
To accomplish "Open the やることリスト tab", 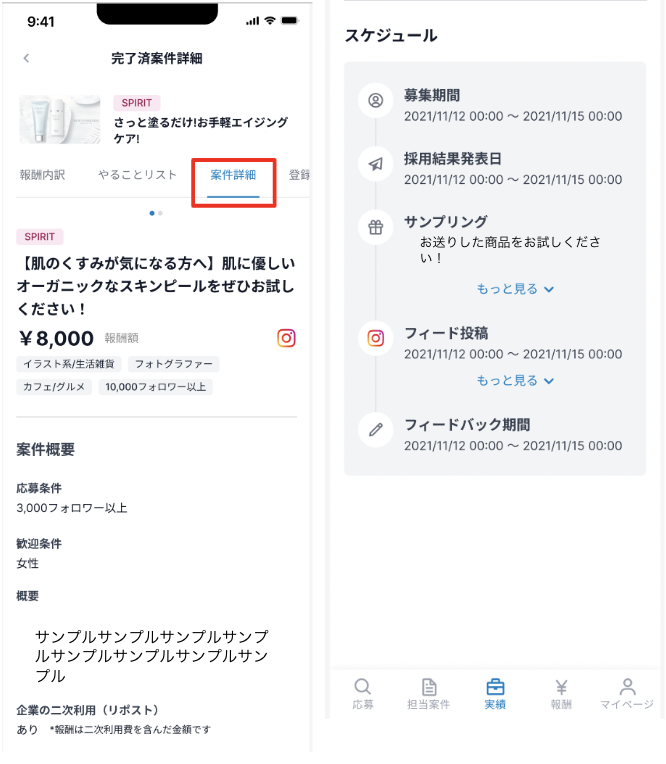I will click(x=137, y=175).
